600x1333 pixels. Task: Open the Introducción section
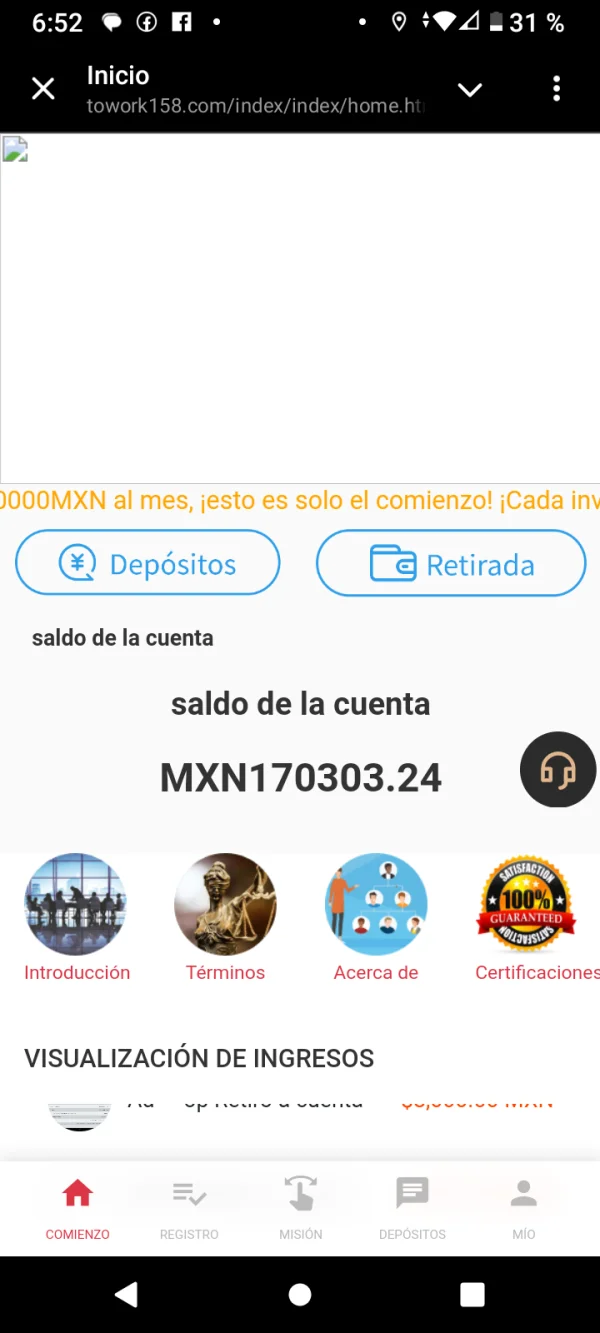(x=77, y=917)
